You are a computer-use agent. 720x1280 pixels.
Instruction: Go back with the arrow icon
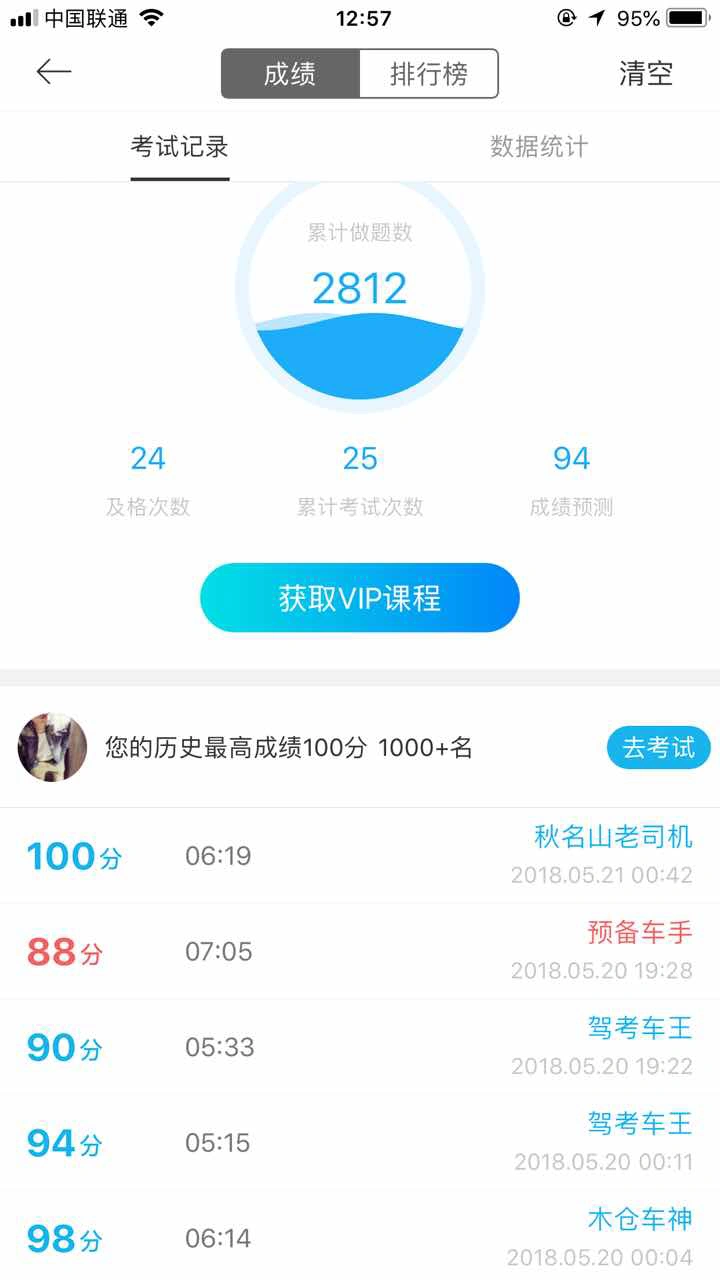(x=54, y=72)
